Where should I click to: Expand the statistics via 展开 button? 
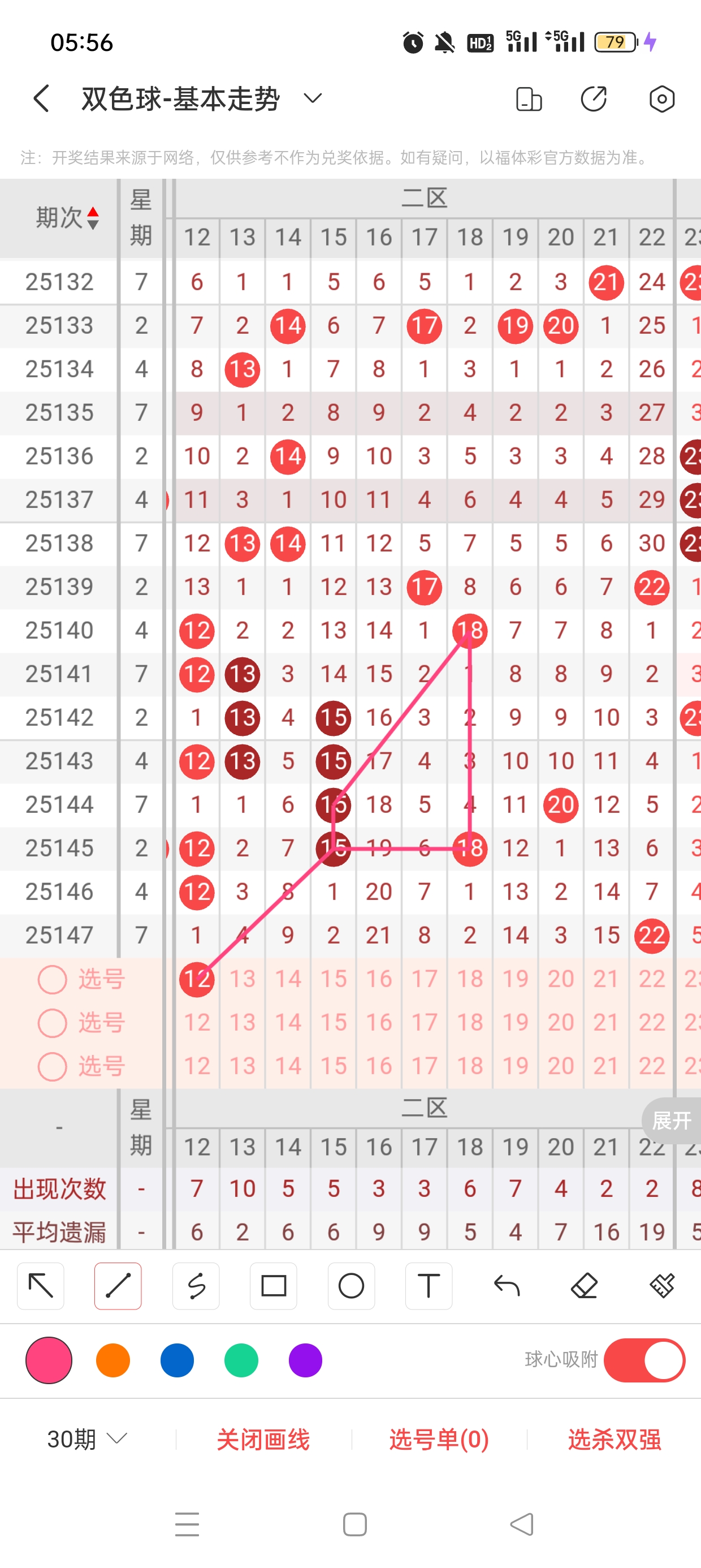pyautogui.click(x=671, y=1120)
